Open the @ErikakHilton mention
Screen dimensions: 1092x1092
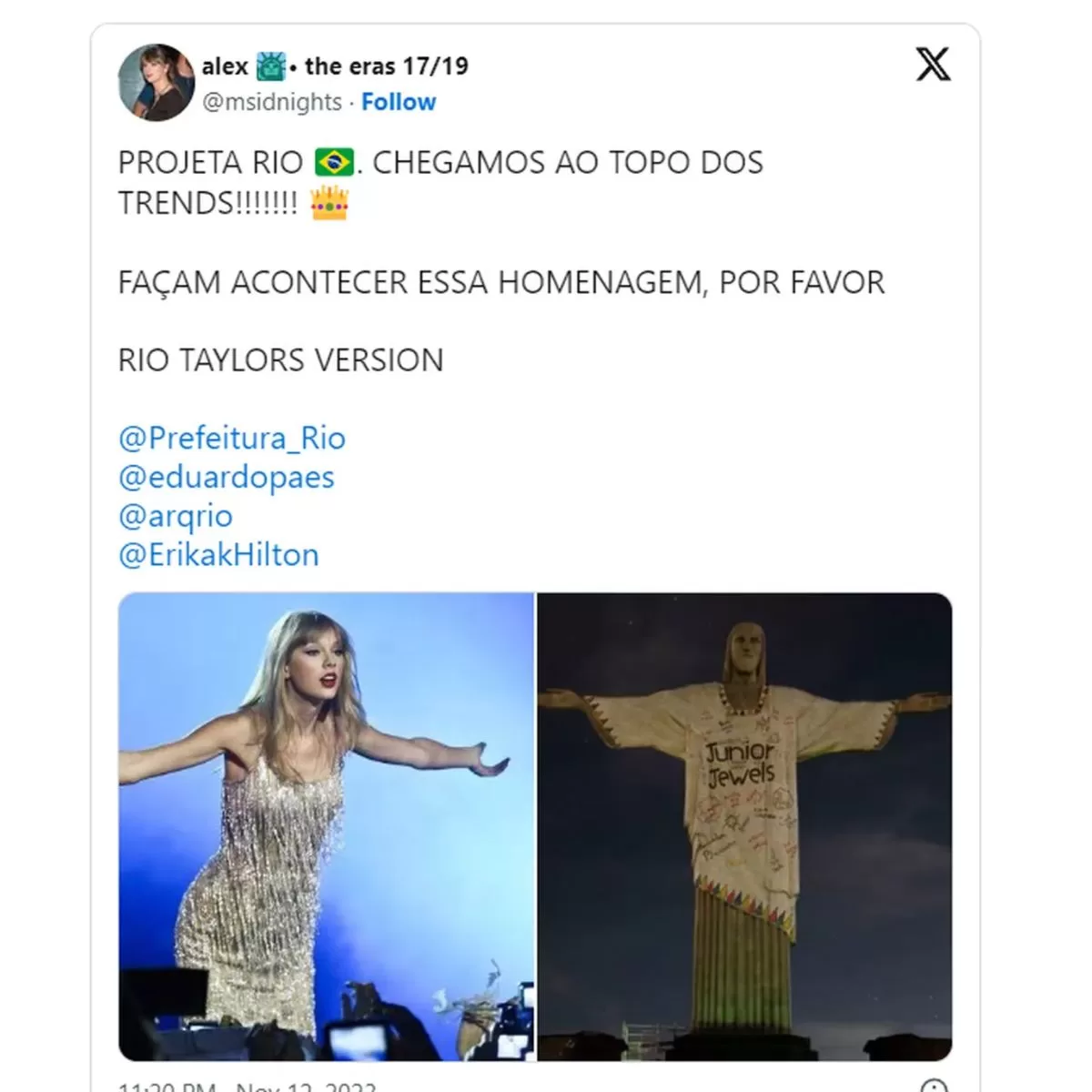tap(218, 555)
